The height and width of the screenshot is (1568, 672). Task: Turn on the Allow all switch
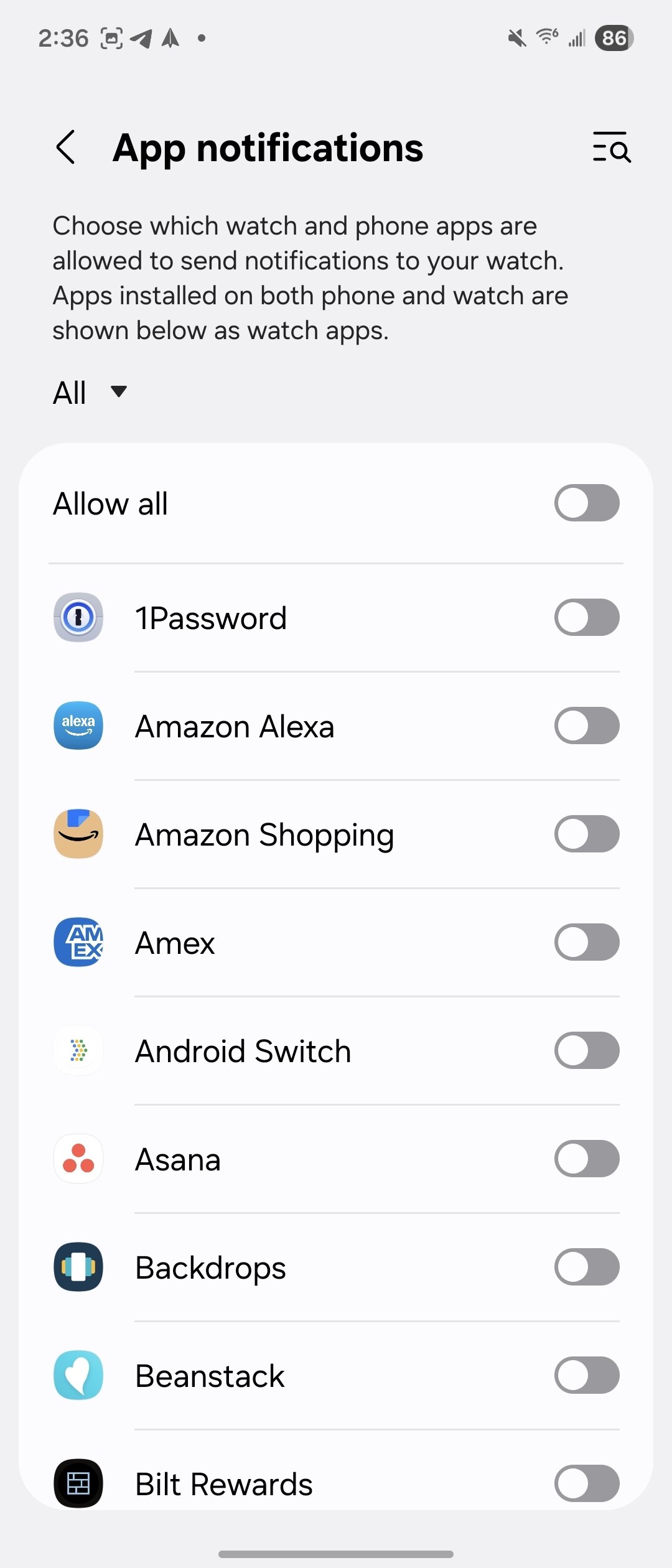tap(586, 503)
